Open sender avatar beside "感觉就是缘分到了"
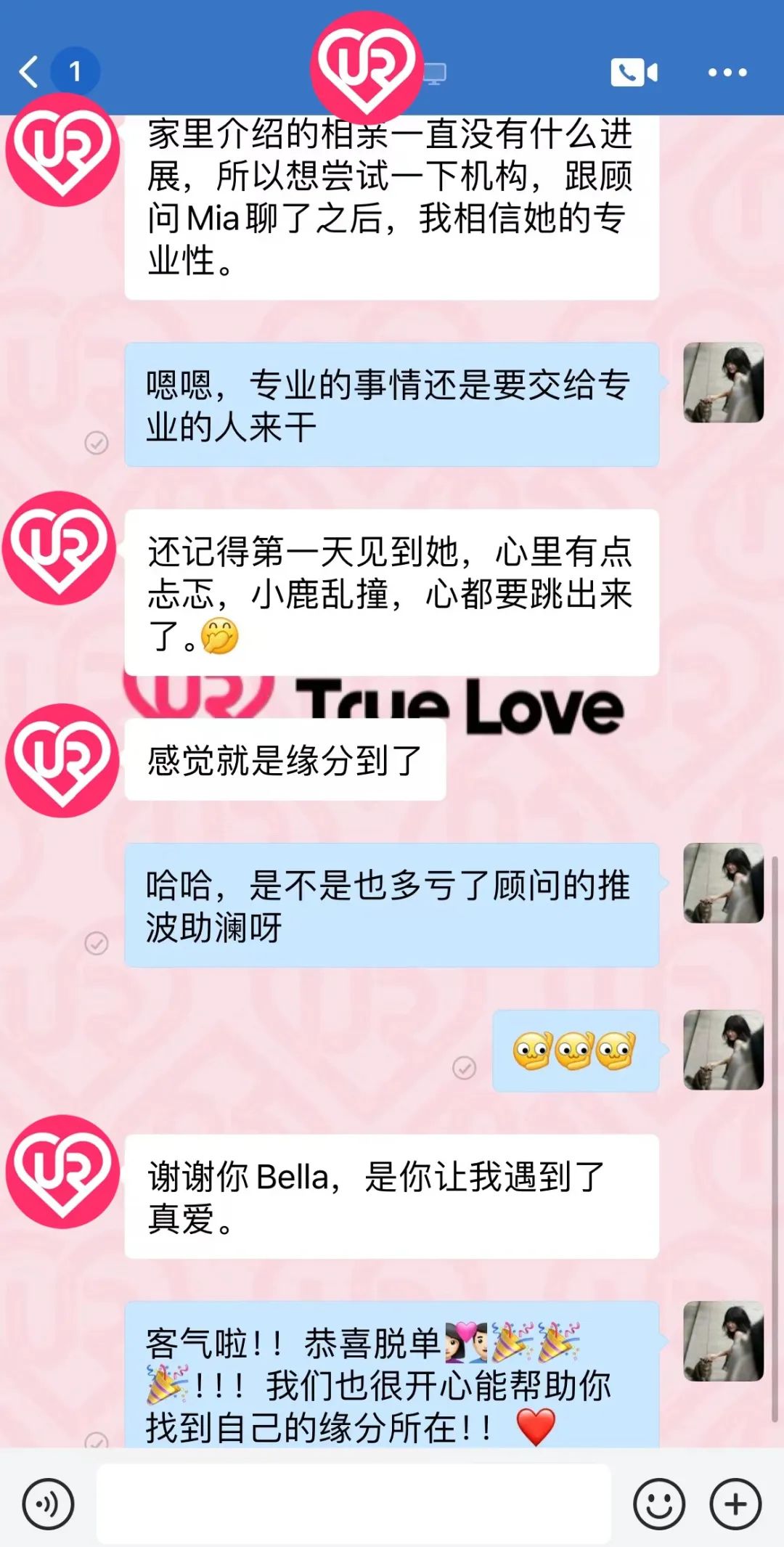This screenshot has width=784, height=1547. pos(62,761)
